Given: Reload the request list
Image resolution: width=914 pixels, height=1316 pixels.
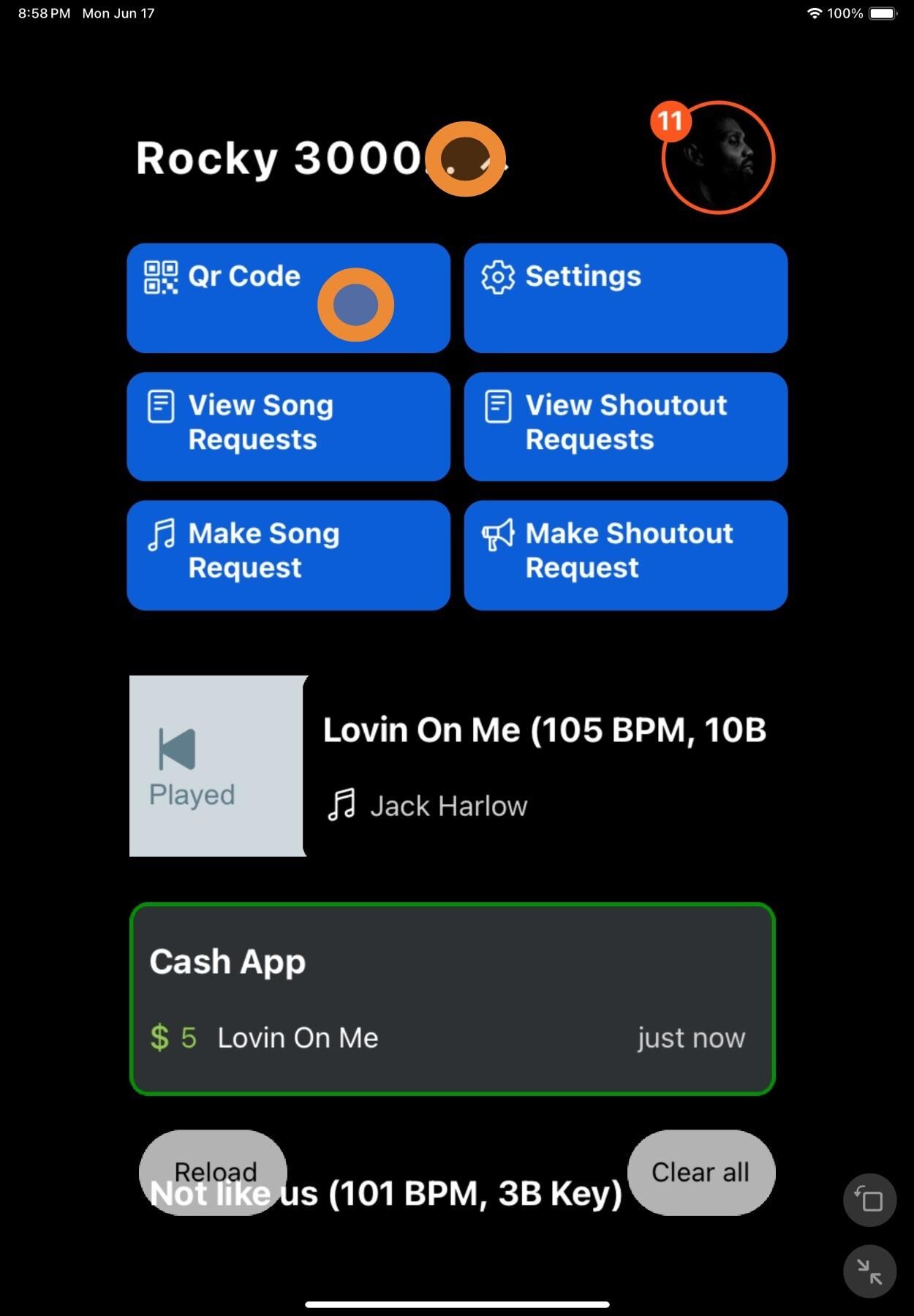Looking at the screenshot, I should (214, 1172).
